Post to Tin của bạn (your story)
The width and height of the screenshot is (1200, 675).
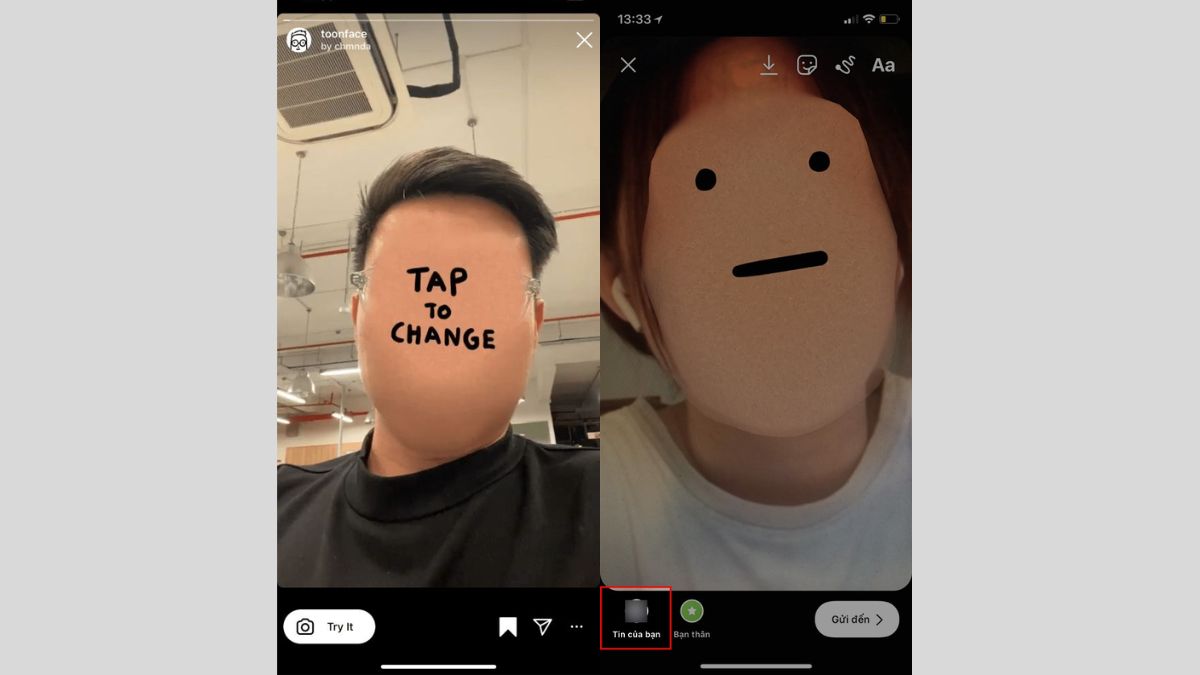click(x=636, y=616)
